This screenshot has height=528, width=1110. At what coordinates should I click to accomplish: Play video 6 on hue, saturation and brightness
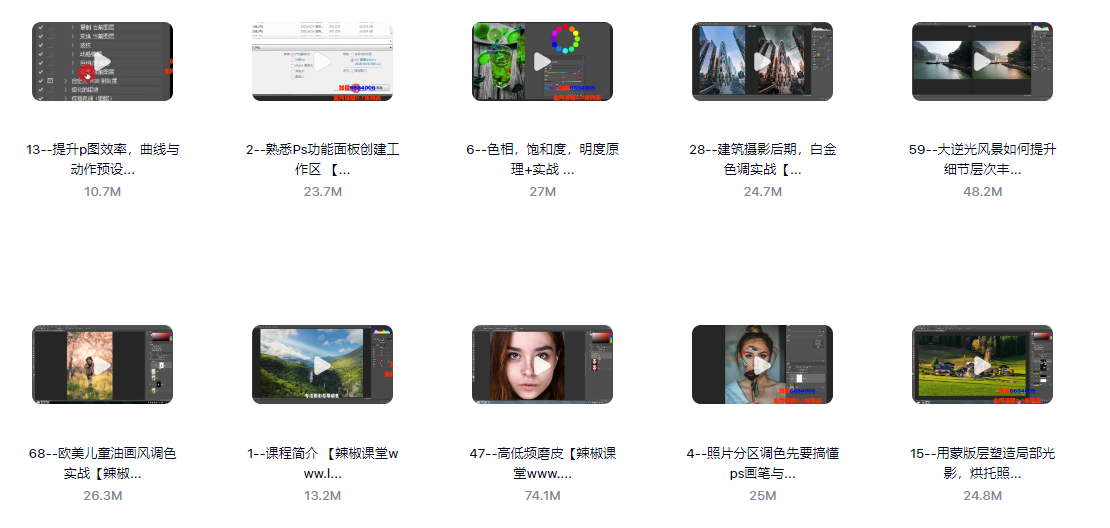[x=542, y=62]
